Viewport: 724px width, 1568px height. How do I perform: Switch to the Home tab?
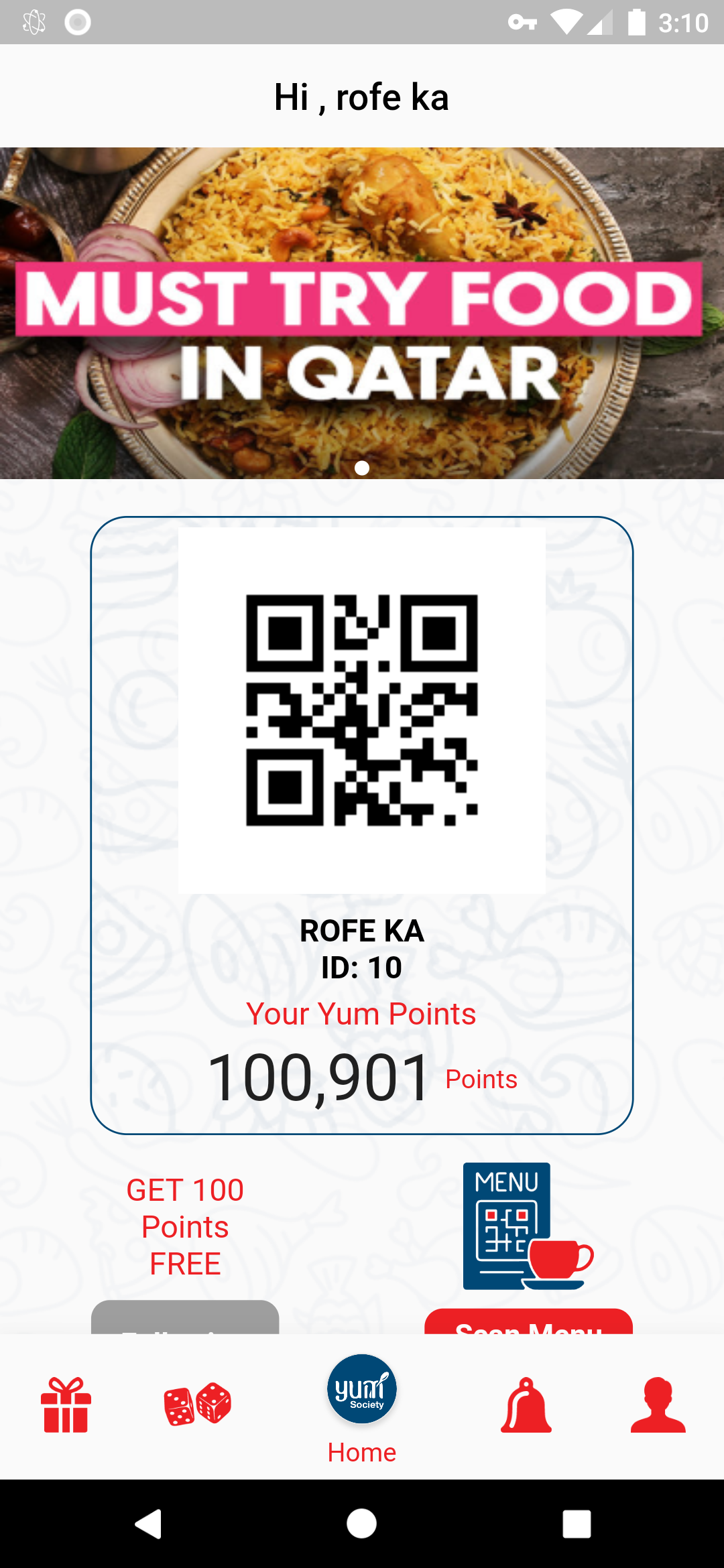click(362, 1409)
